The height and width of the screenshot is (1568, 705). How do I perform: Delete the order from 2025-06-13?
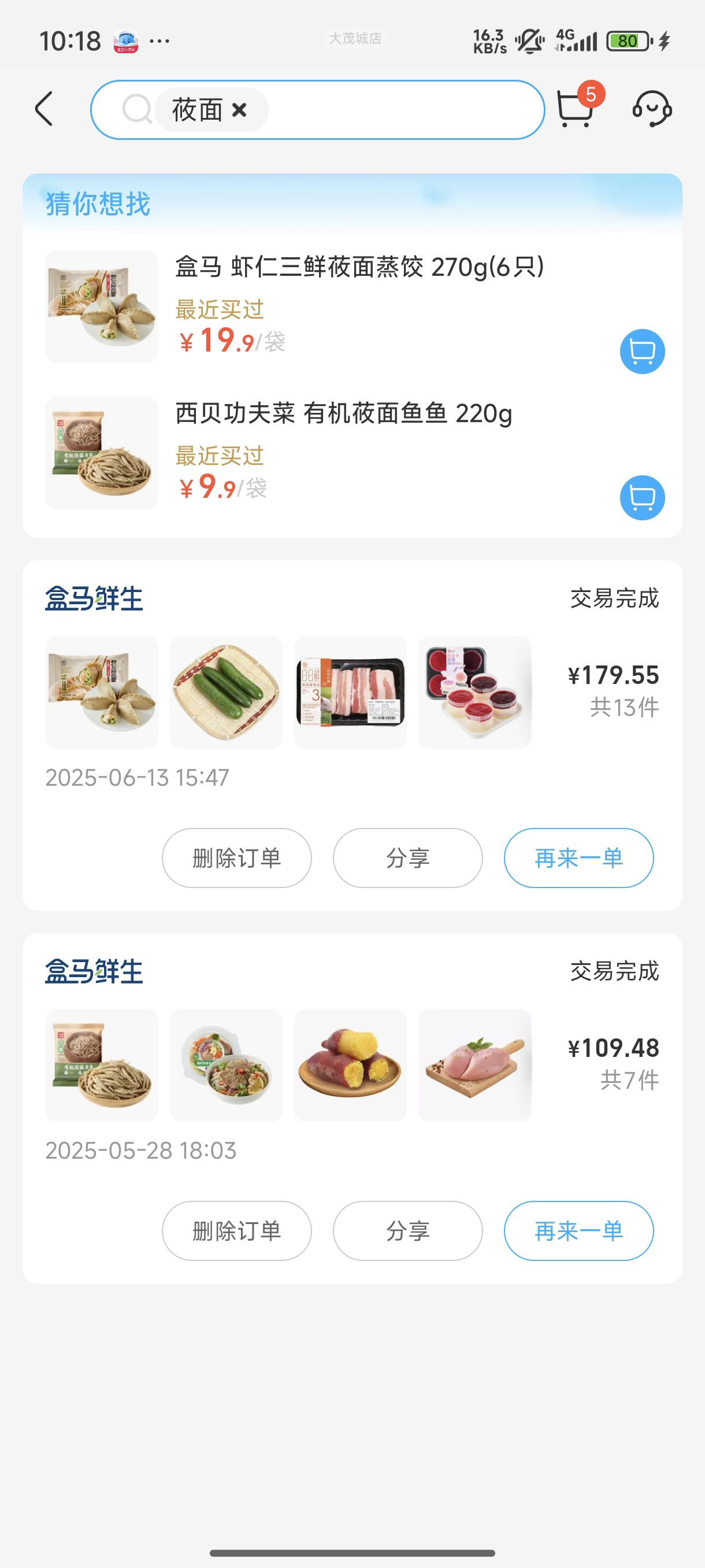click(236, 857)
